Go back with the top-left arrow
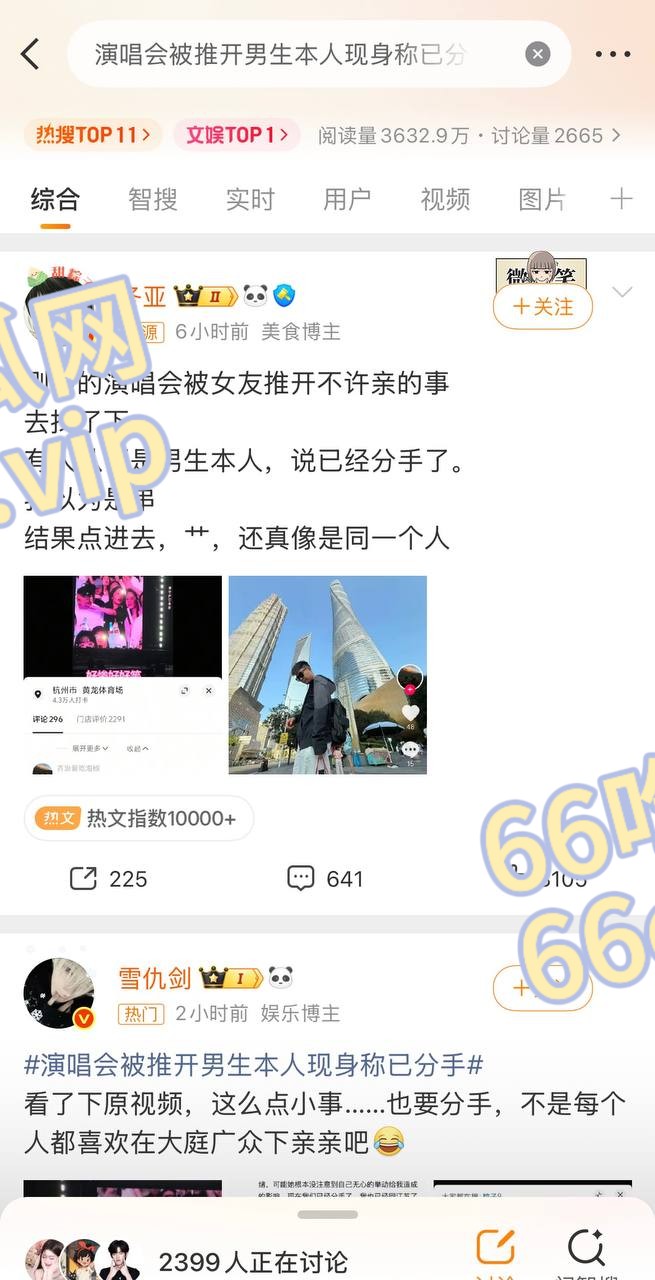Screen dimensions: 655x1280 pos(31,54)
